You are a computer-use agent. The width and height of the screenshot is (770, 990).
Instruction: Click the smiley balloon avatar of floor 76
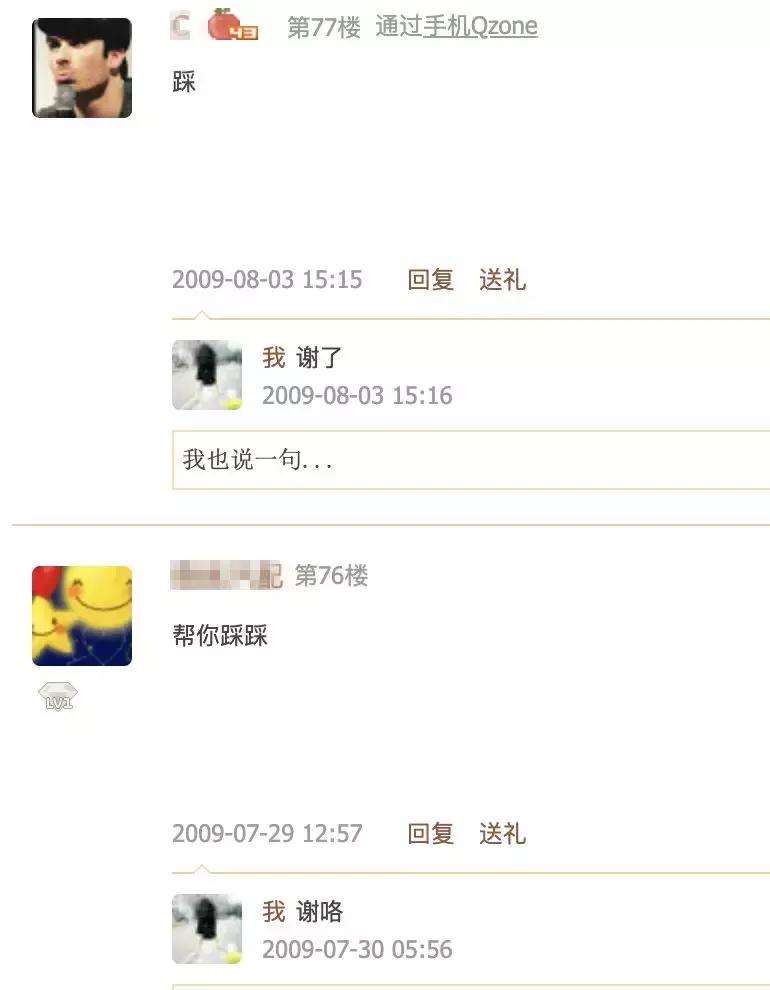point(81,615)
